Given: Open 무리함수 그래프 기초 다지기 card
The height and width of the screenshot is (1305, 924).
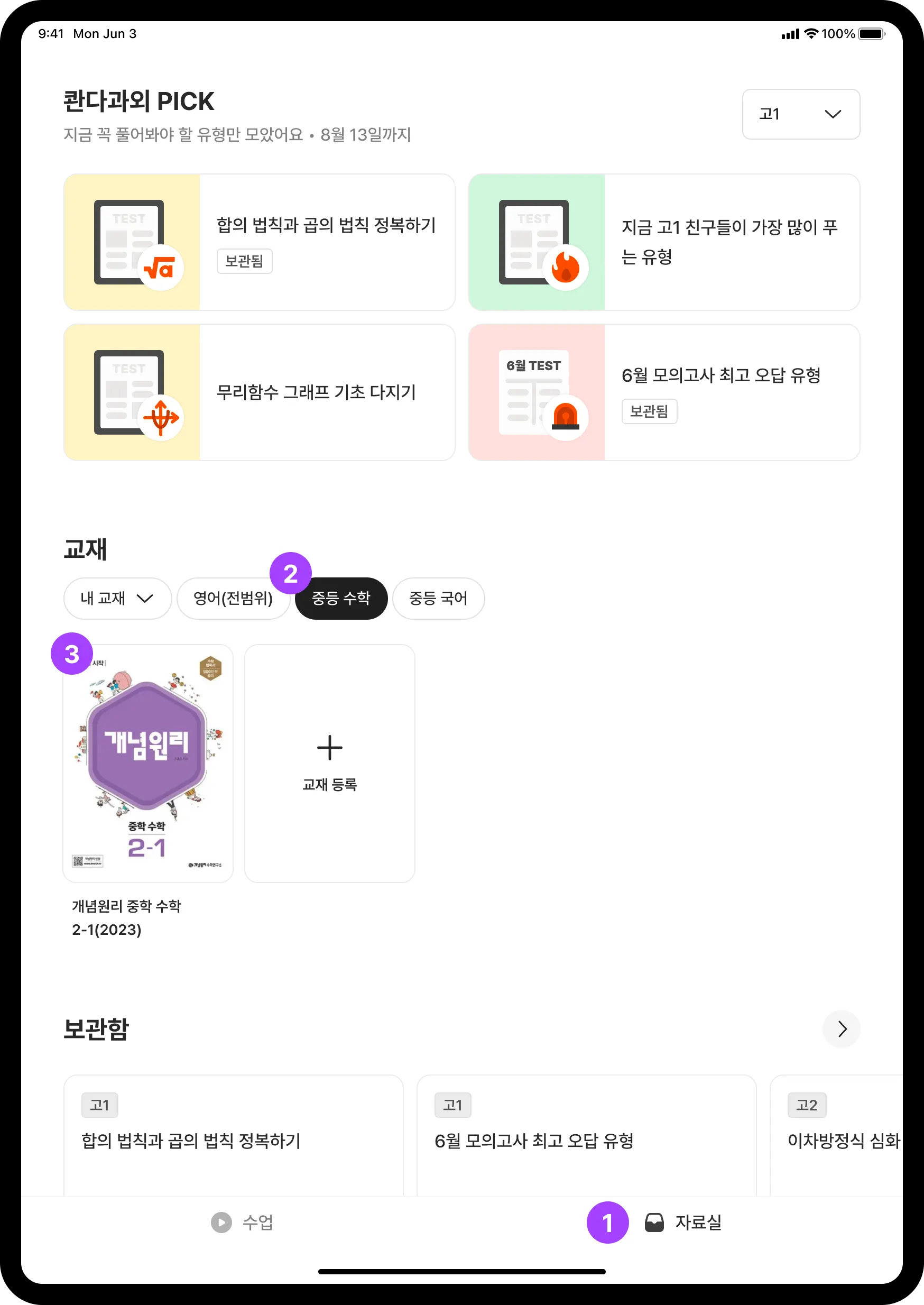Looking at the screenshot, I should click(260, 392).
